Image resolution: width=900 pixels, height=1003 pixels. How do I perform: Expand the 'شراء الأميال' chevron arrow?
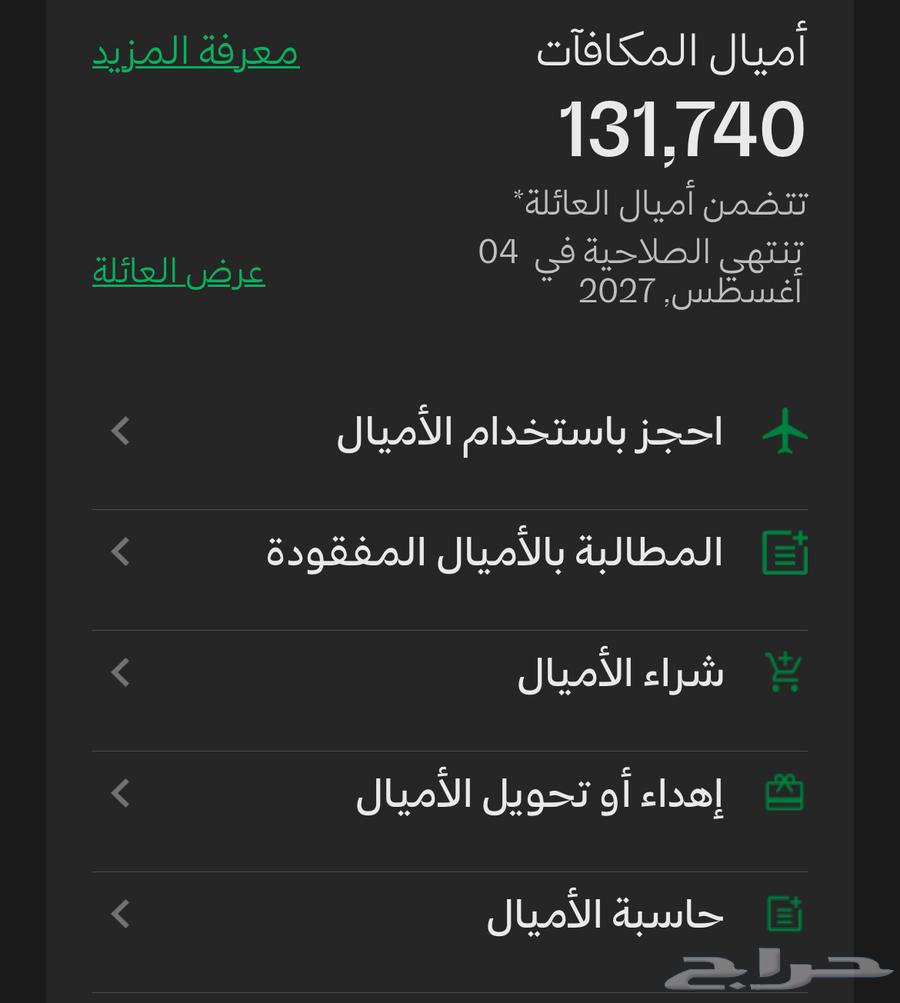119,672
